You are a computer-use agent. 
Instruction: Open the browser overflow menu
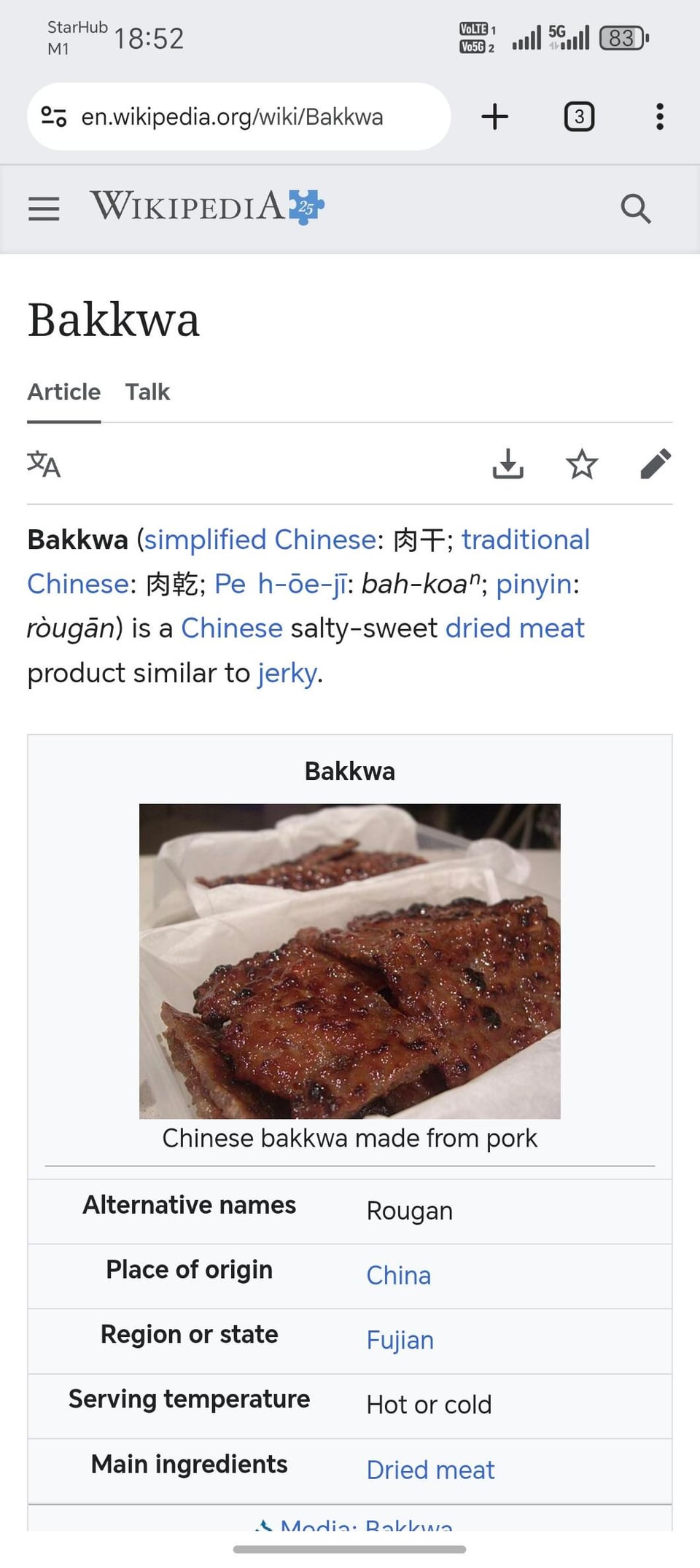tap(659, 117)
